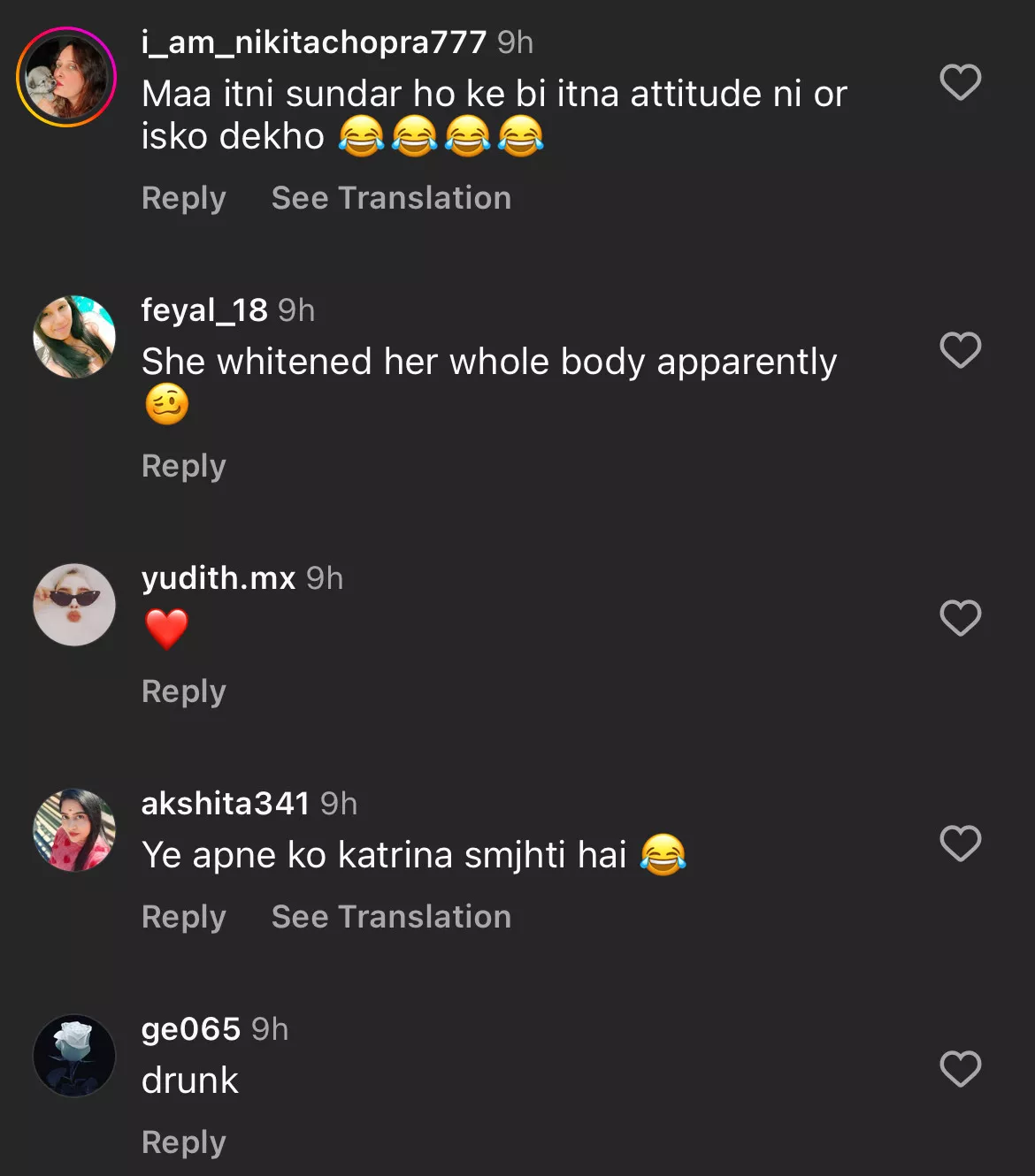Image resolution: width=1035 pixels, height=1176 pixels.
Task: Open akshita341's profile picture
Action: click(x=74, y=830)
